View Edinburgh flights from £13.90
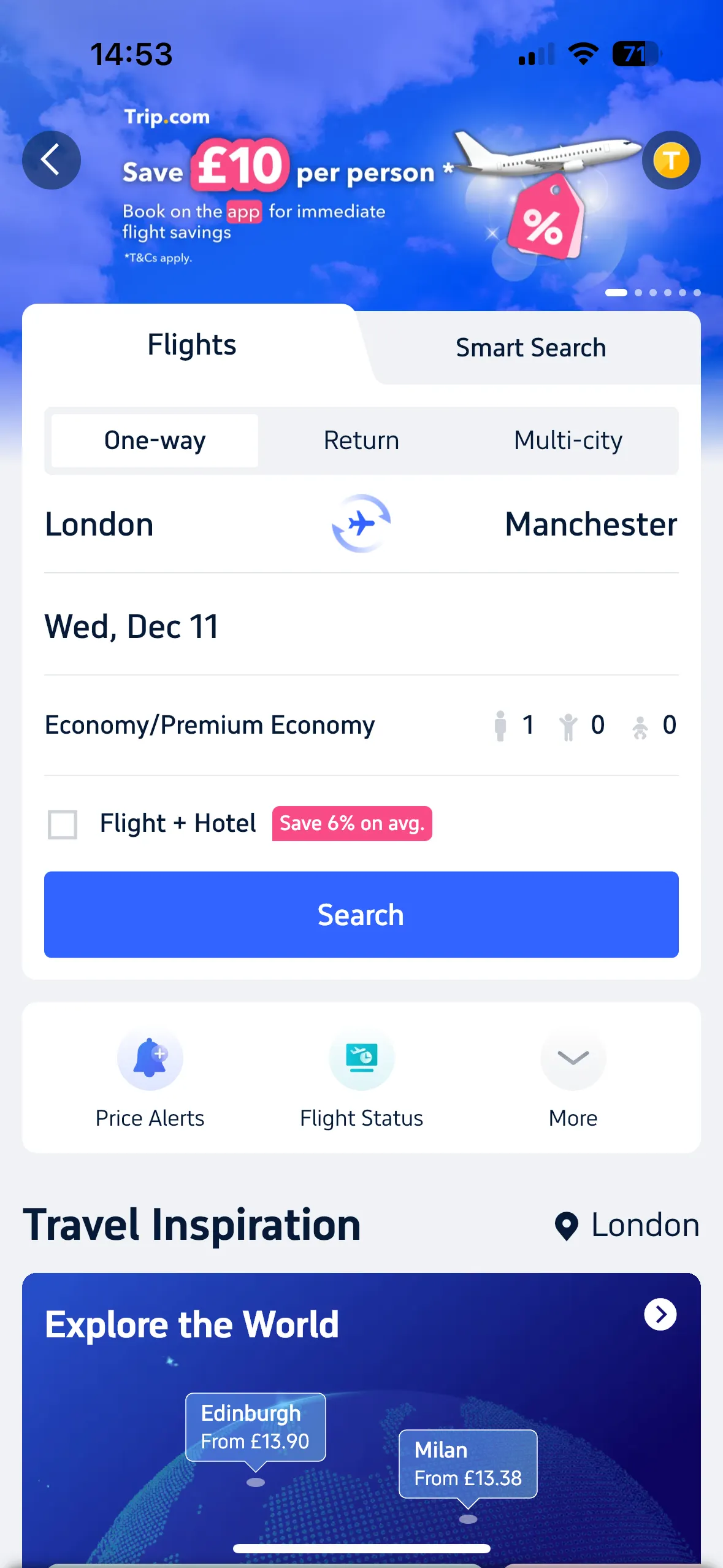The height and width of the screenshot is (1568, 723). (256, 1428)
